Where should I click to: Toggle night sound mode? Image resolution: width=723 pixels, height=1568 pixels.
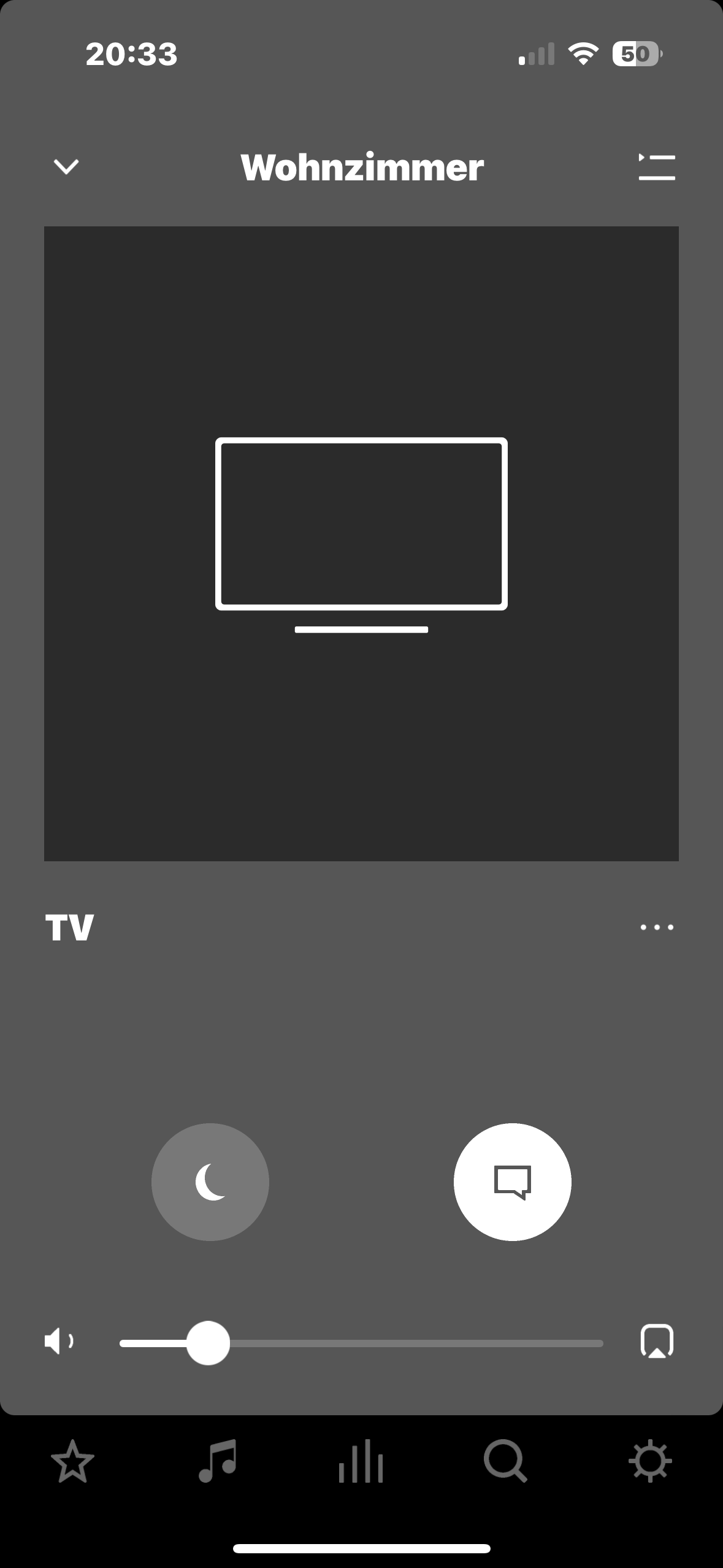[x=210, y=1182]
